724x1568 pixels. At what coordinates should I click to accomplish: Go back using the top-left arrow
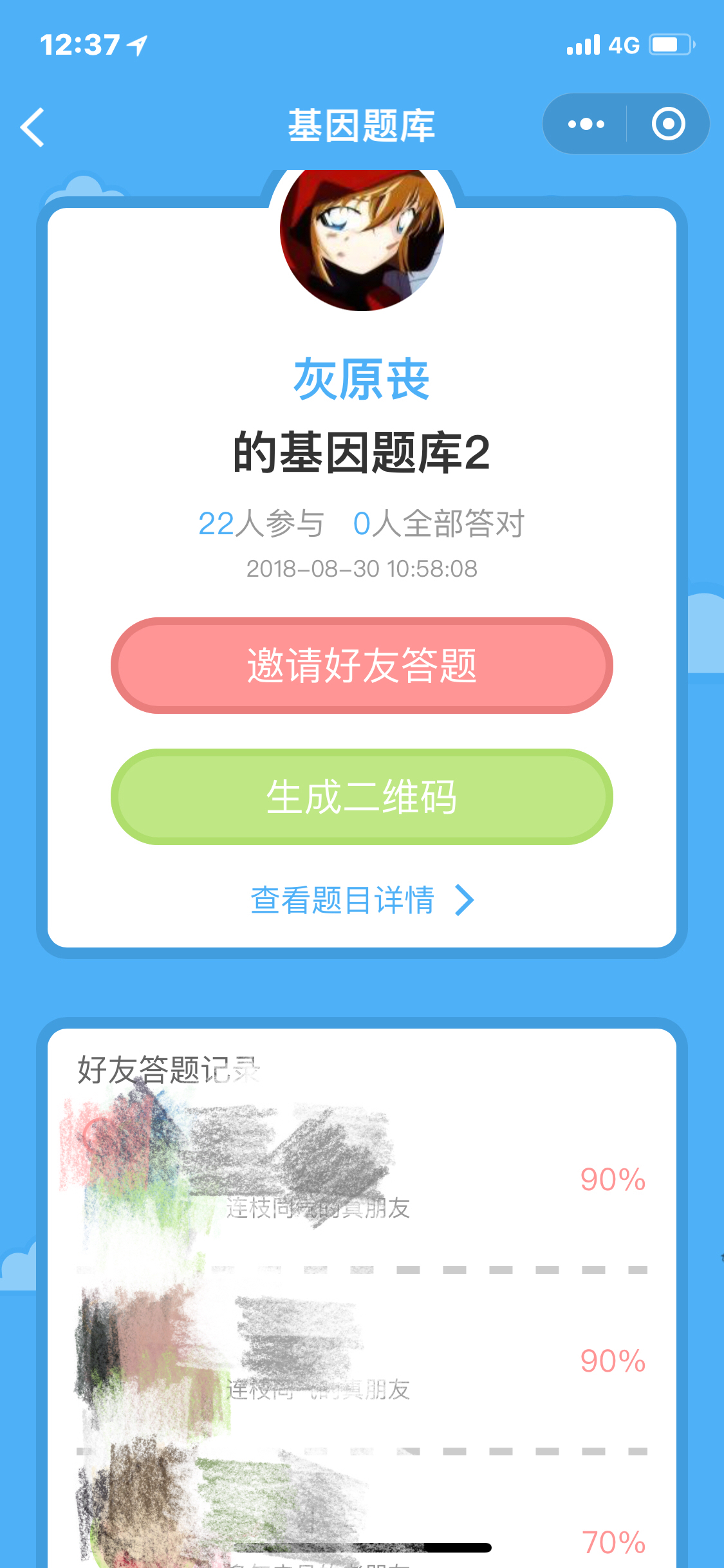tap(32, 127)
